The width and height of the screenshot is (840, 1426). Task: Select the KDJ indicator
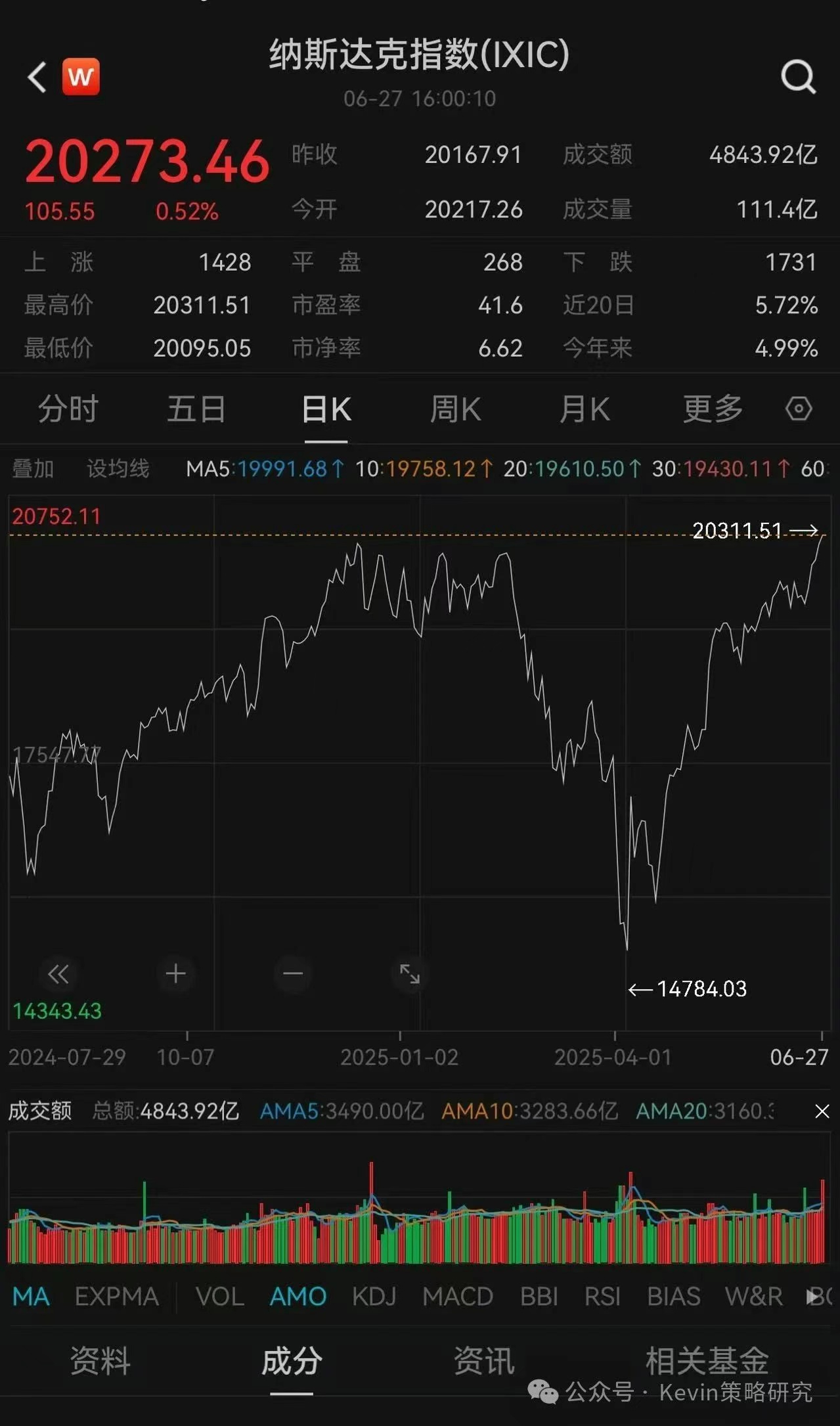click(374, 1297)
